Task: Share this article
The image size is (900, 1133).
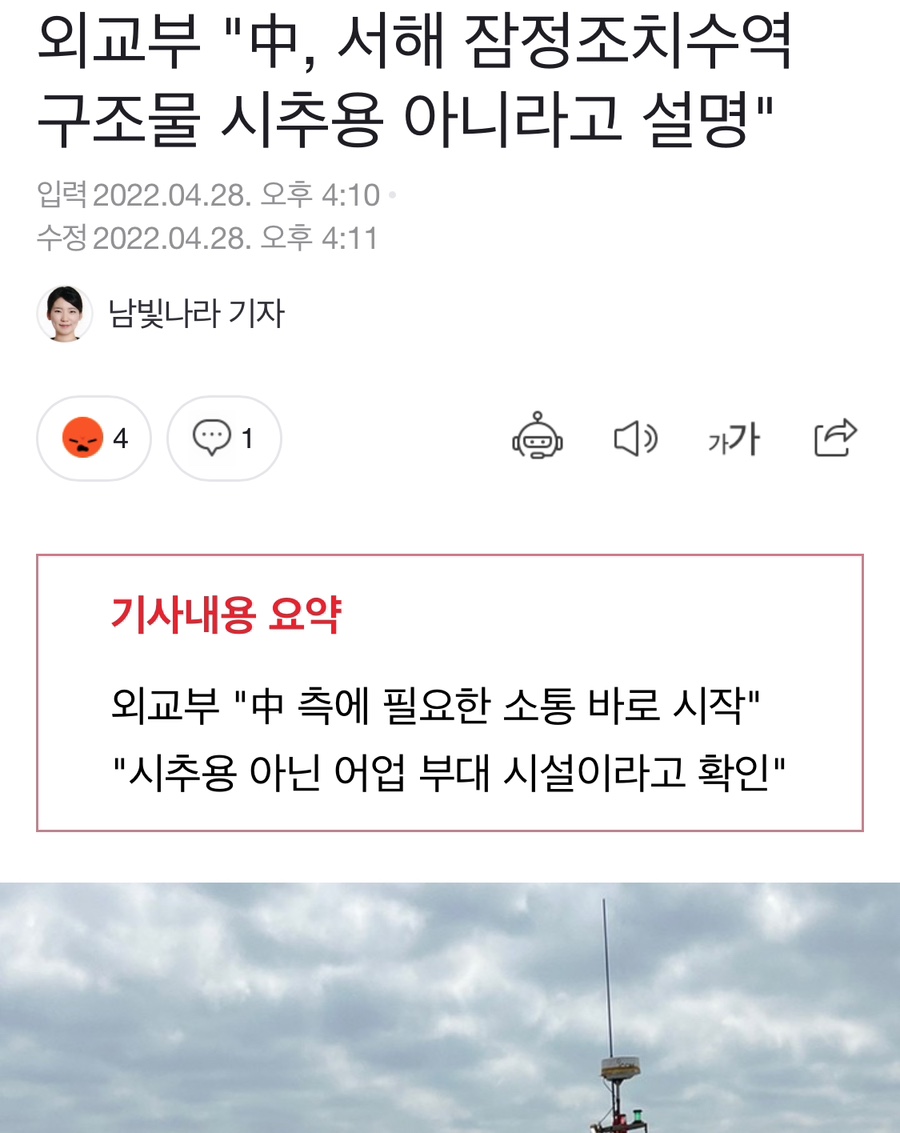Action: pyautogui.click(x=835, y=438)
